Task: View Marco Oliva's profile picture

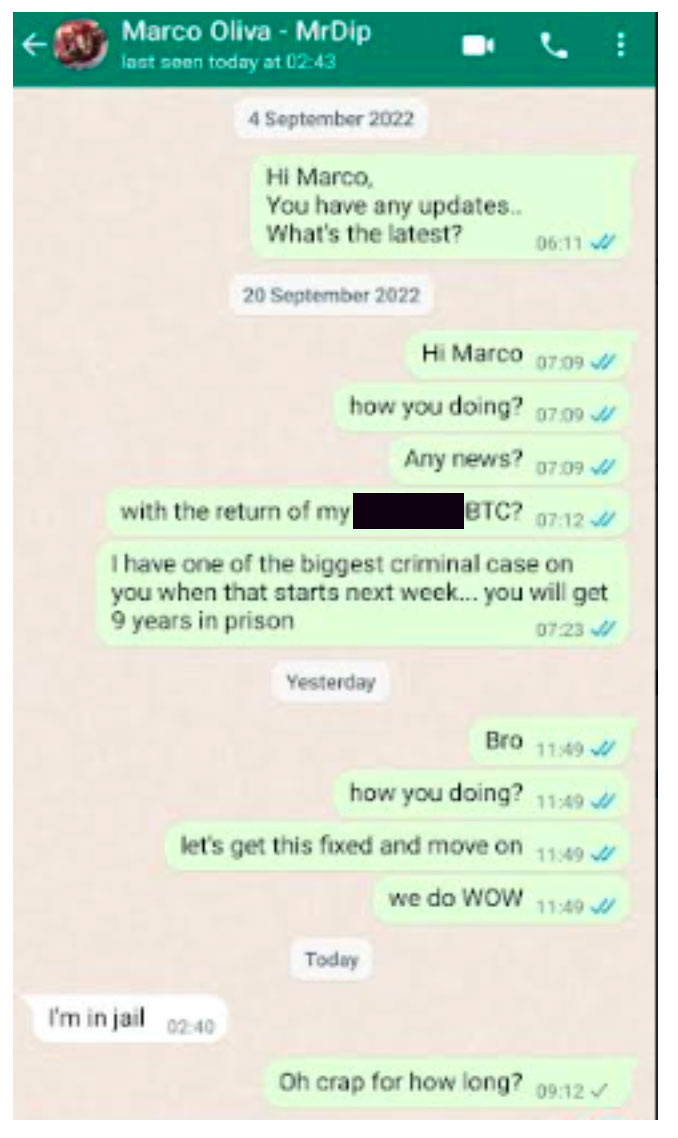Action: coord(83,46)
